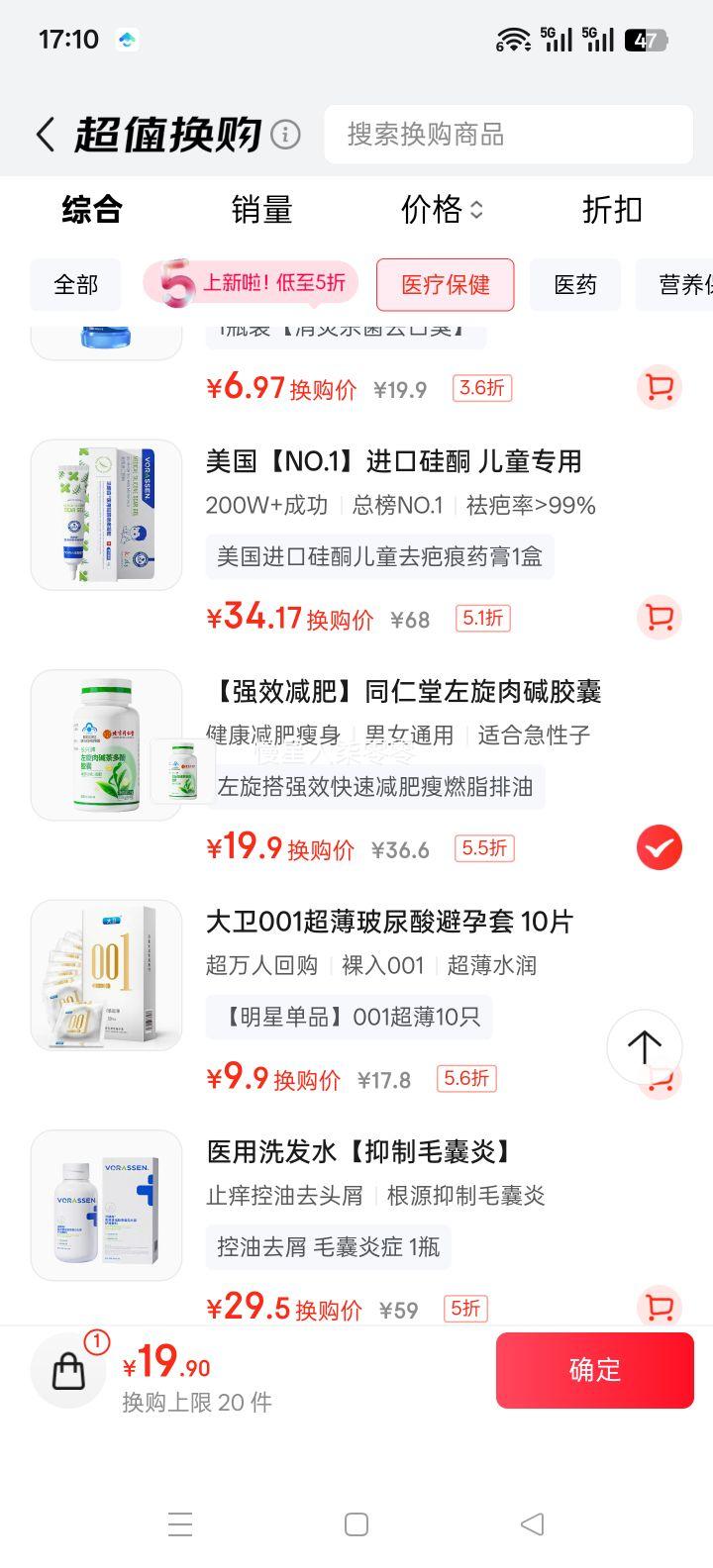Viewport: 713px width, 1568px height.
Task: Open the 上新啦!低至5折 promo chip
Action: tap(252, 284)
